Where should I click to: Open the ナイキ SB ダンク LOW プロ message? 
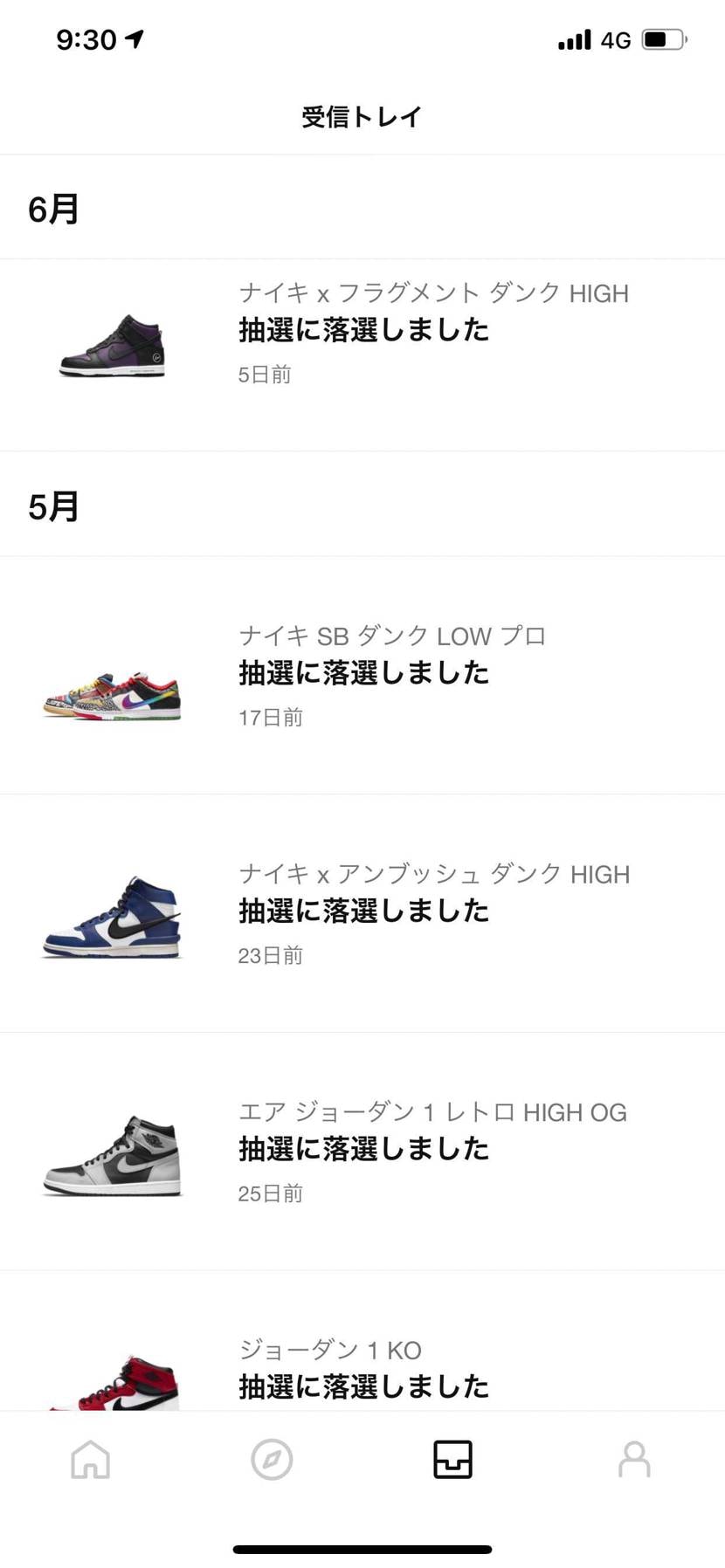click(x=362, y=674)
